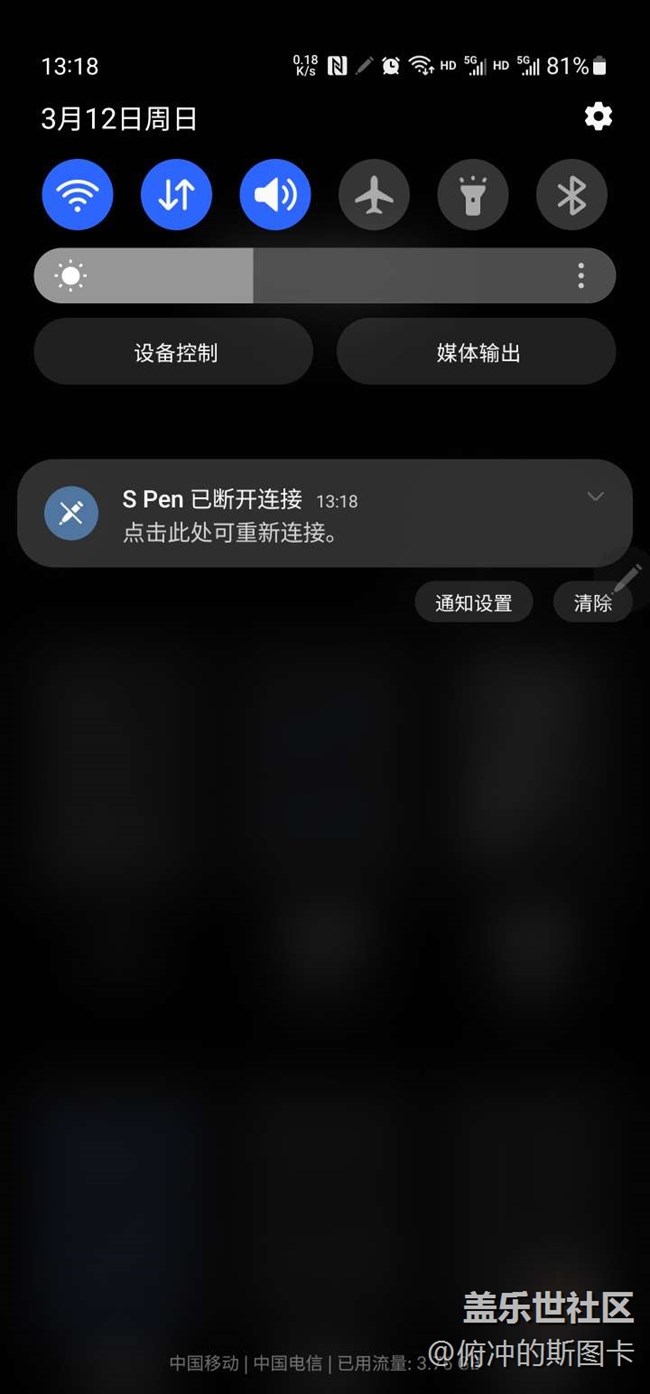Expand the S Pen notification chevron
The image size is (650, 1394).
[595, 497]
